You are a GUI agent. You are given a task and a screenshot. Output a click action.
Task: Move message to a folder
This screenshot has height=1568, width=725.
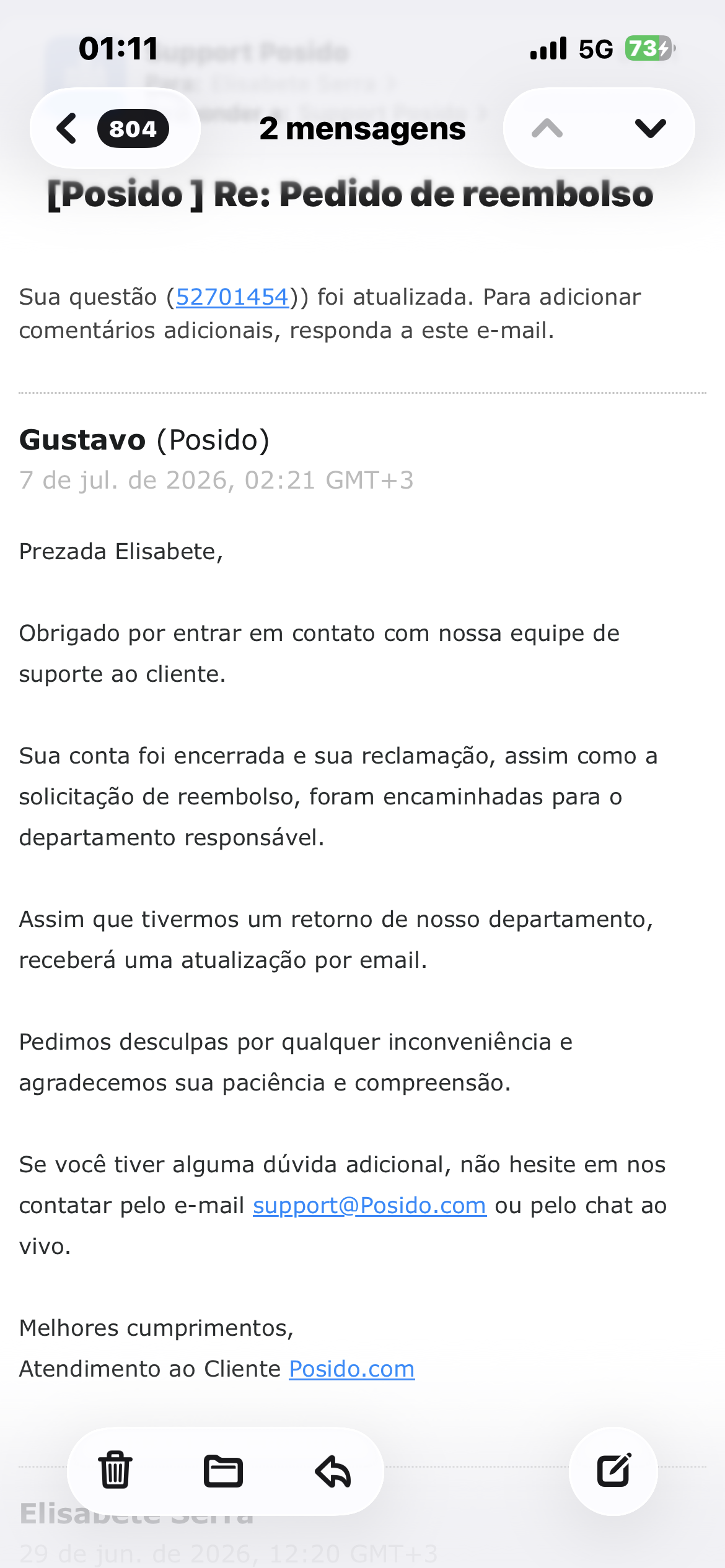tap(223, 1471)
